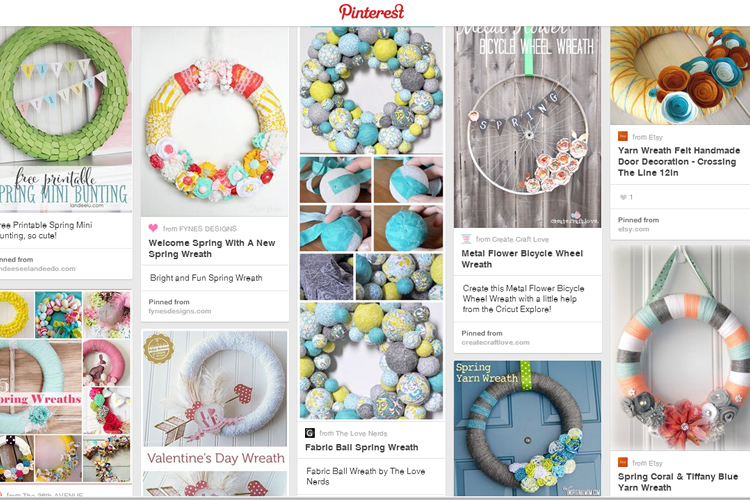Image resolution: width=750 pixels, height=500 pixels.
Task: Open the Free Printable Spring Mini Bunting pin
Action: click(x=65, y=120)
